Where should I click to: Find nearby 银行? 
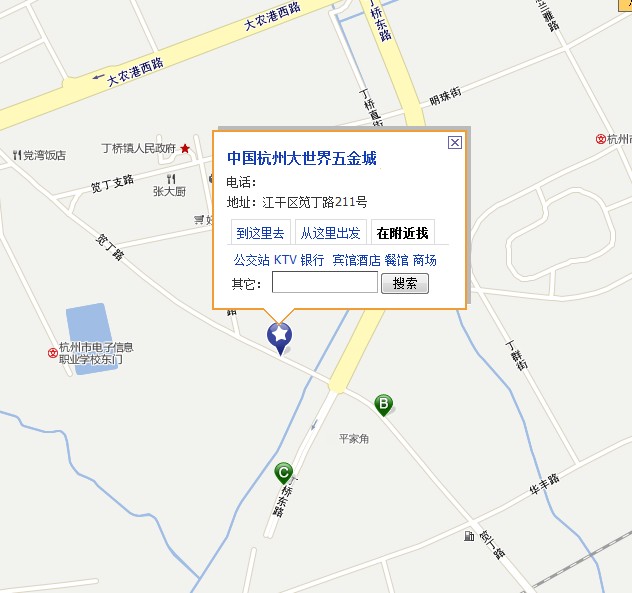(x=312, y=260)
